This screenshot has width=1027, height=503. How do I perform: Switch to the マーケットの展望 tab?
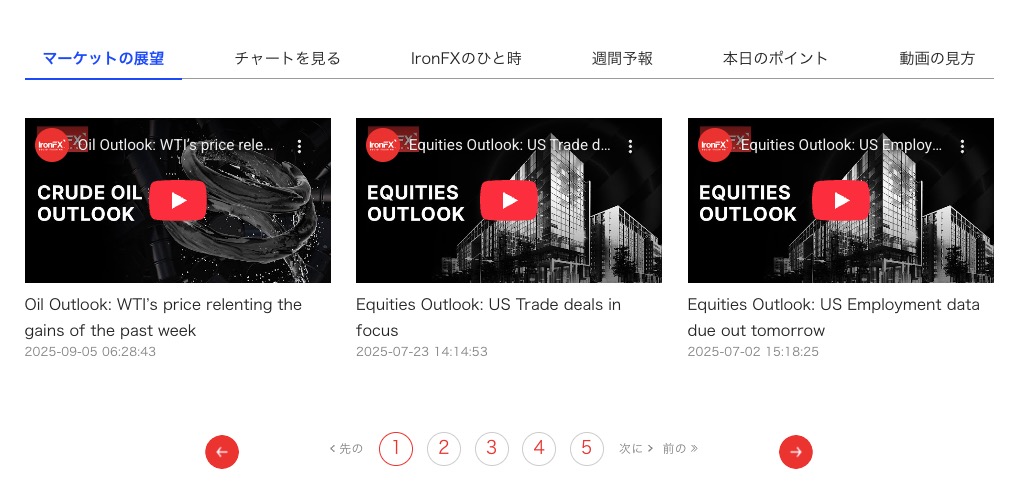(x=103, y=58)
